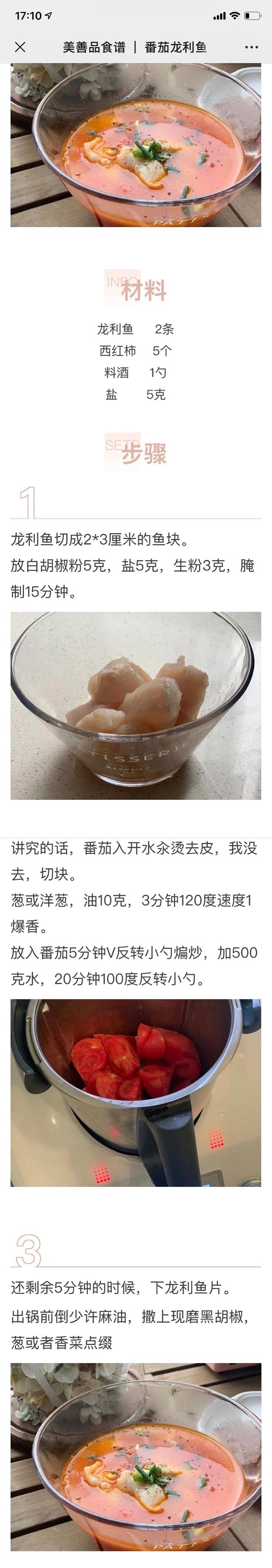Close the article page
This screenshot has width=272, height=1568.
[x=20, y=47]
